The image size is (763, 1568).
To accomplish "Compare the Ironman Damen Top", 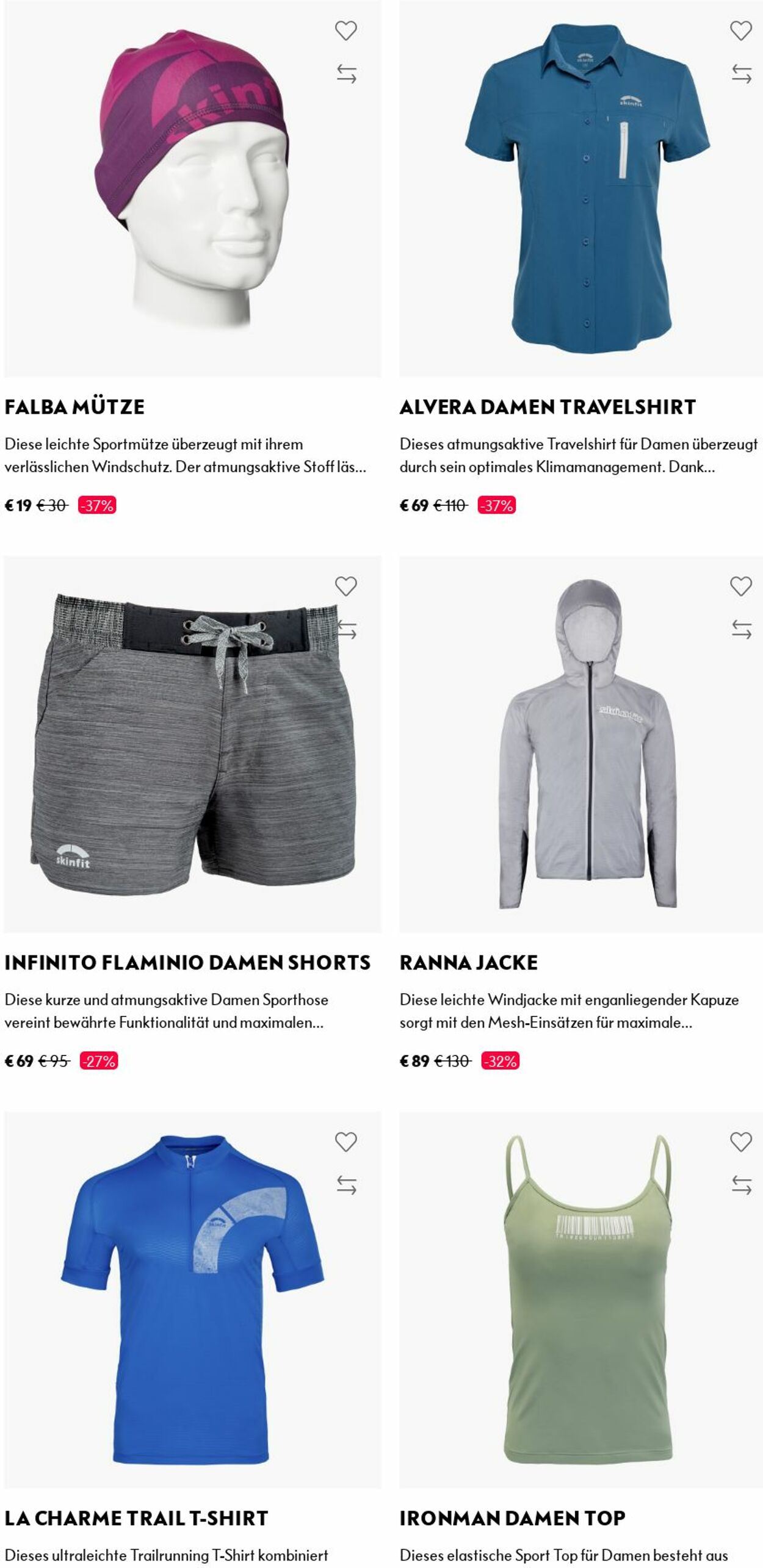I will [741, 1185].
